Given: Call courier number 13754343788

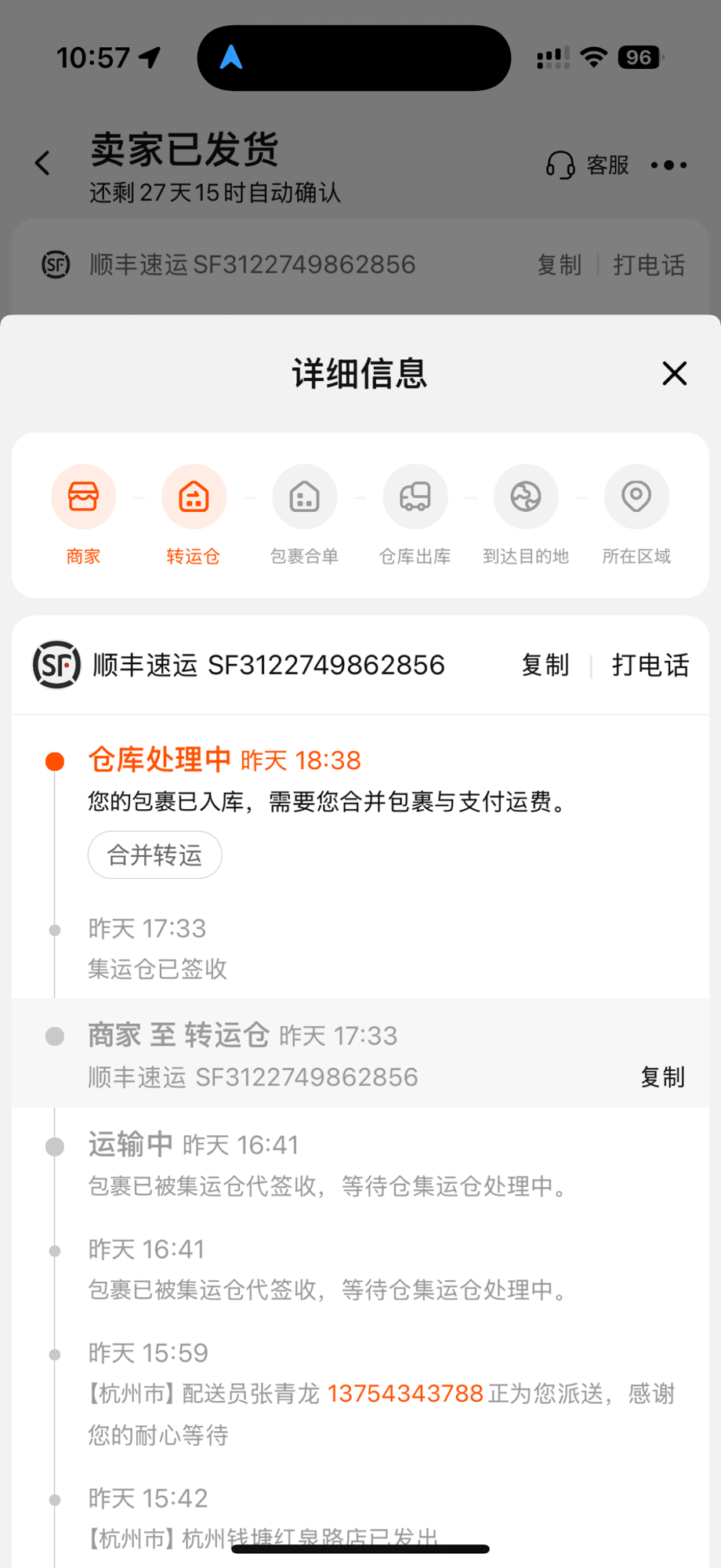Looking at the screenshot, I should 405,1393.
